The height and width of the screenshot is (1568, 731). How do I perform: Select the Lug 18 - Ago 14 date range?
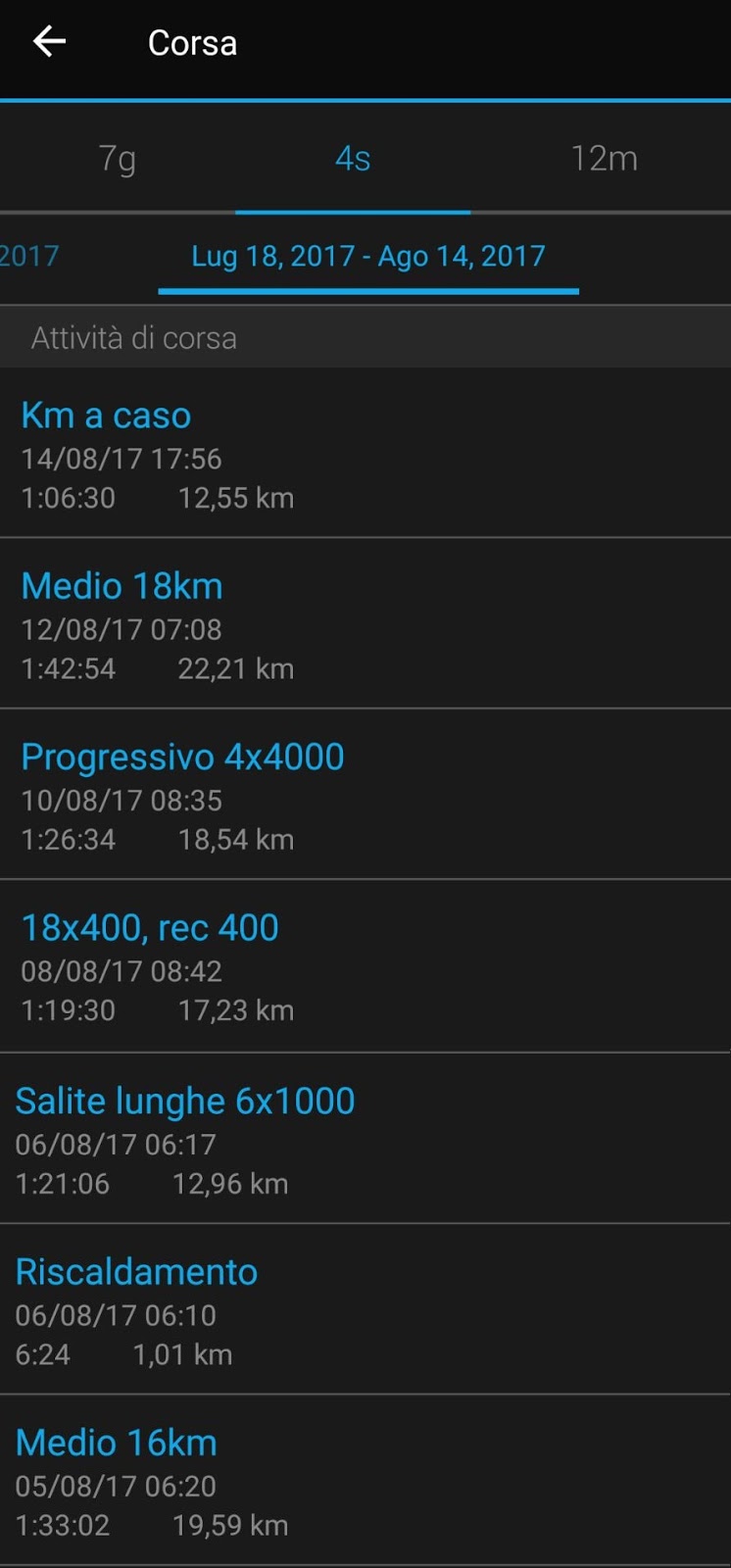point(367,257)
